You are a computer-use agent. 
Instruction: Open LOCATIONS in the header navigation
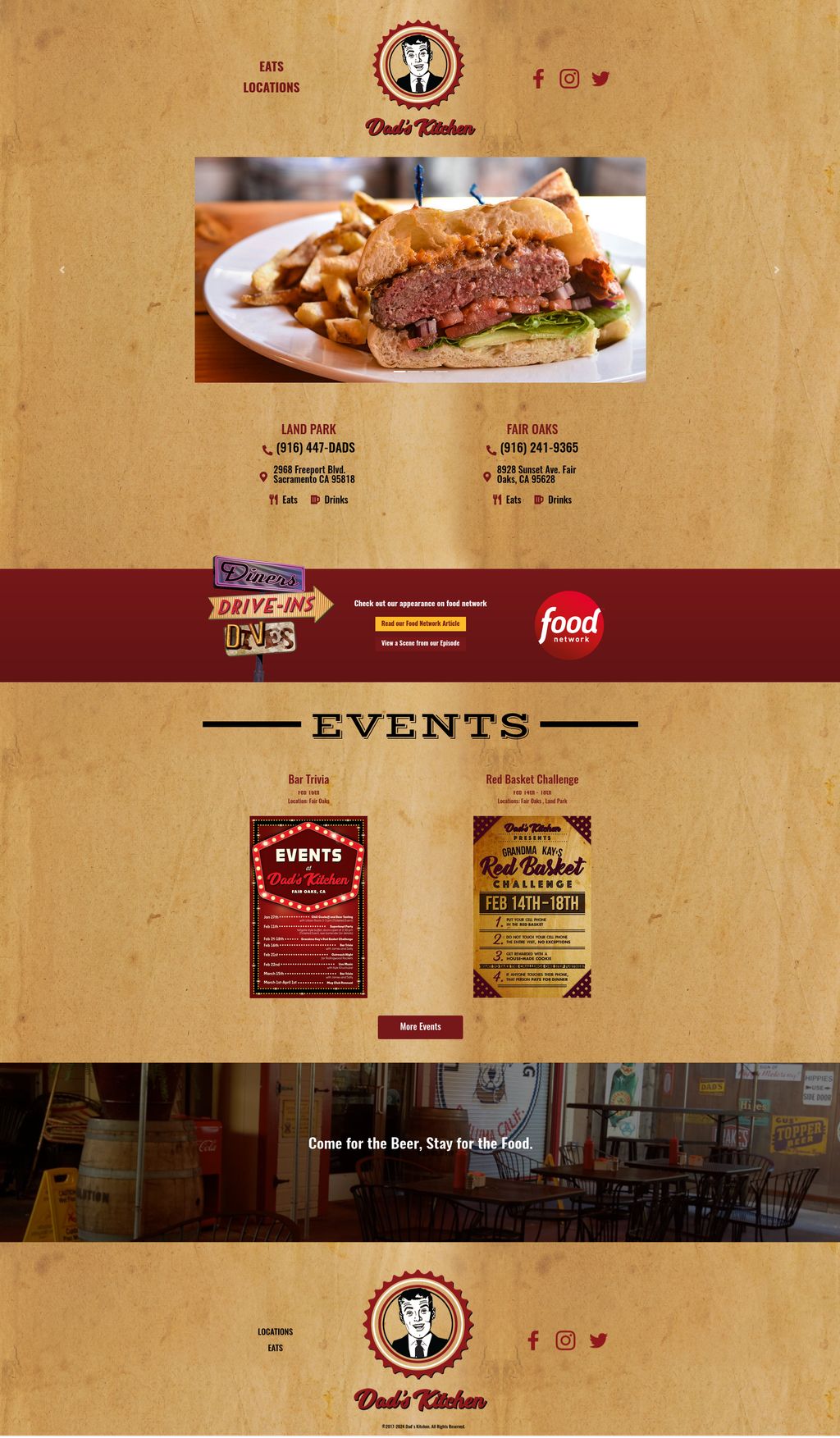[x=271, y=87]
